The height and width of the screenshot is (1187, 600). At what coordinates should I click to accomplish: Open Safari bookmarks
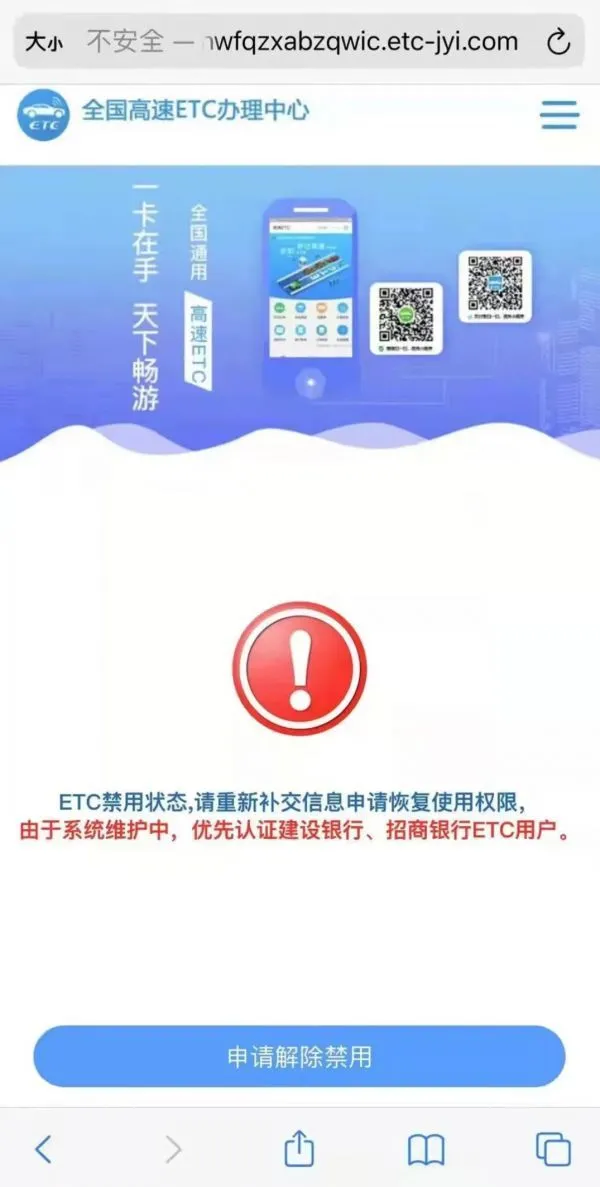(426, 1150)
